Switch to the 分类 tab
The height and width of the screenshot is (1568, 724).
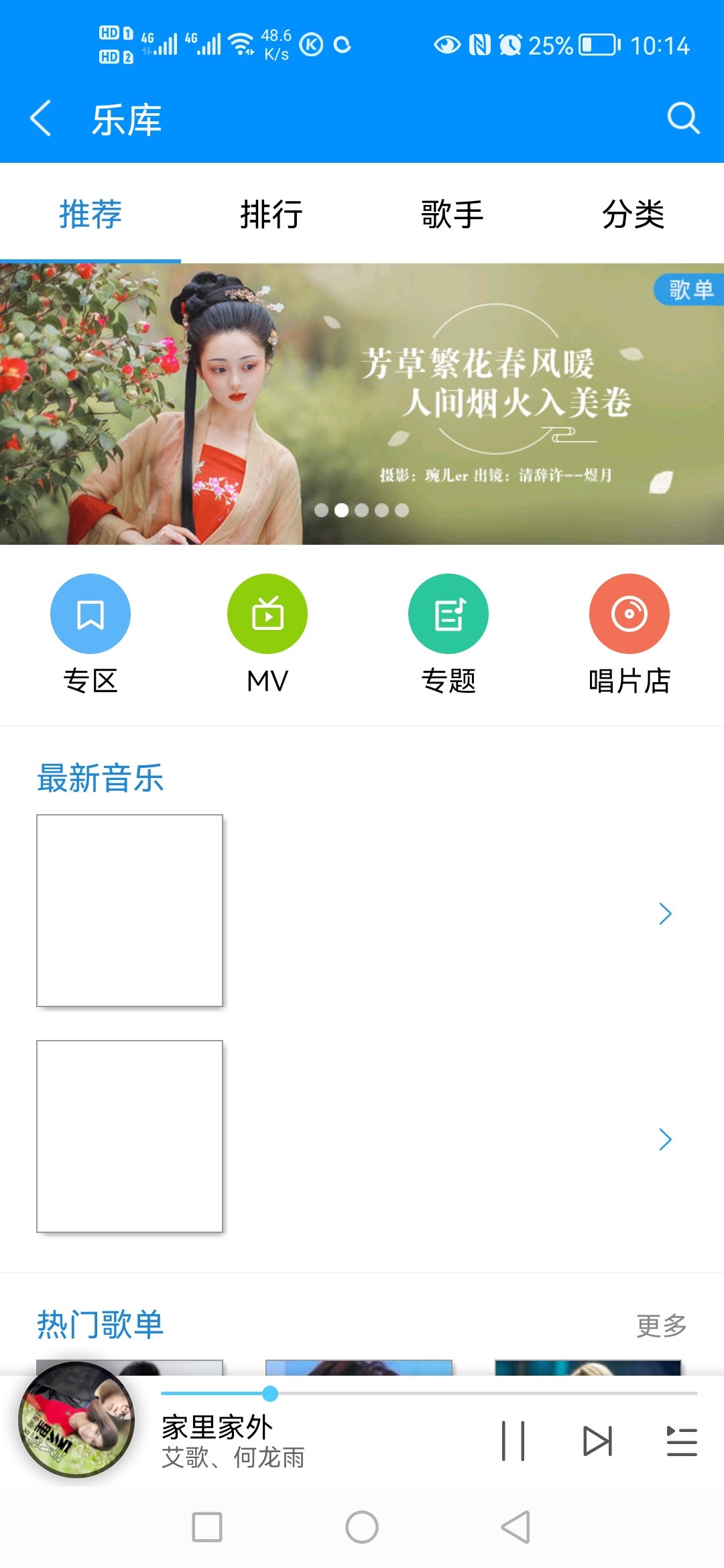click(x=633, y=214)
